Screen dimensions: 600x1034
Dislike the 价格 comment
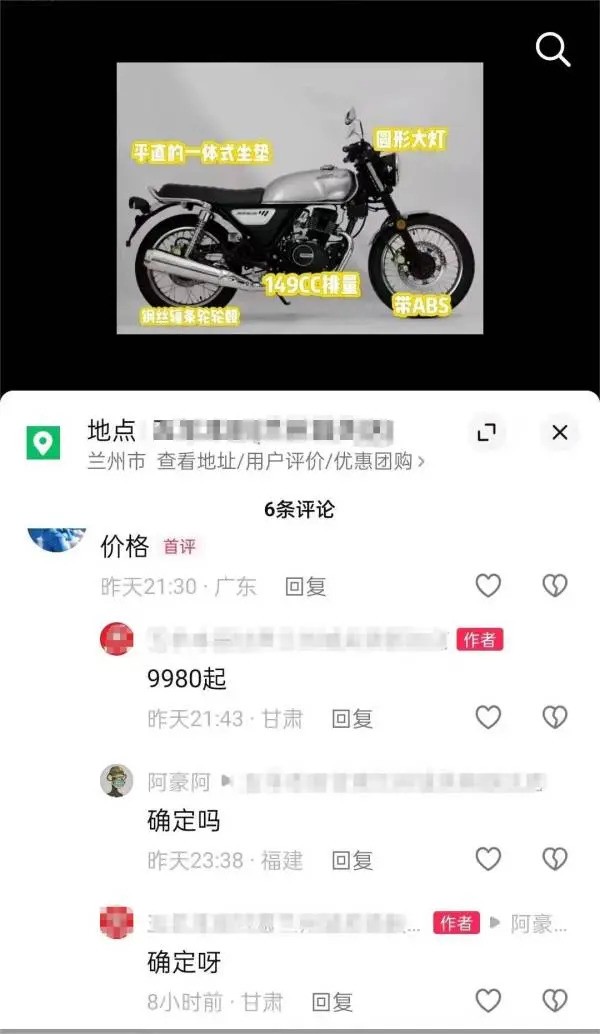[x=555, y=586]
